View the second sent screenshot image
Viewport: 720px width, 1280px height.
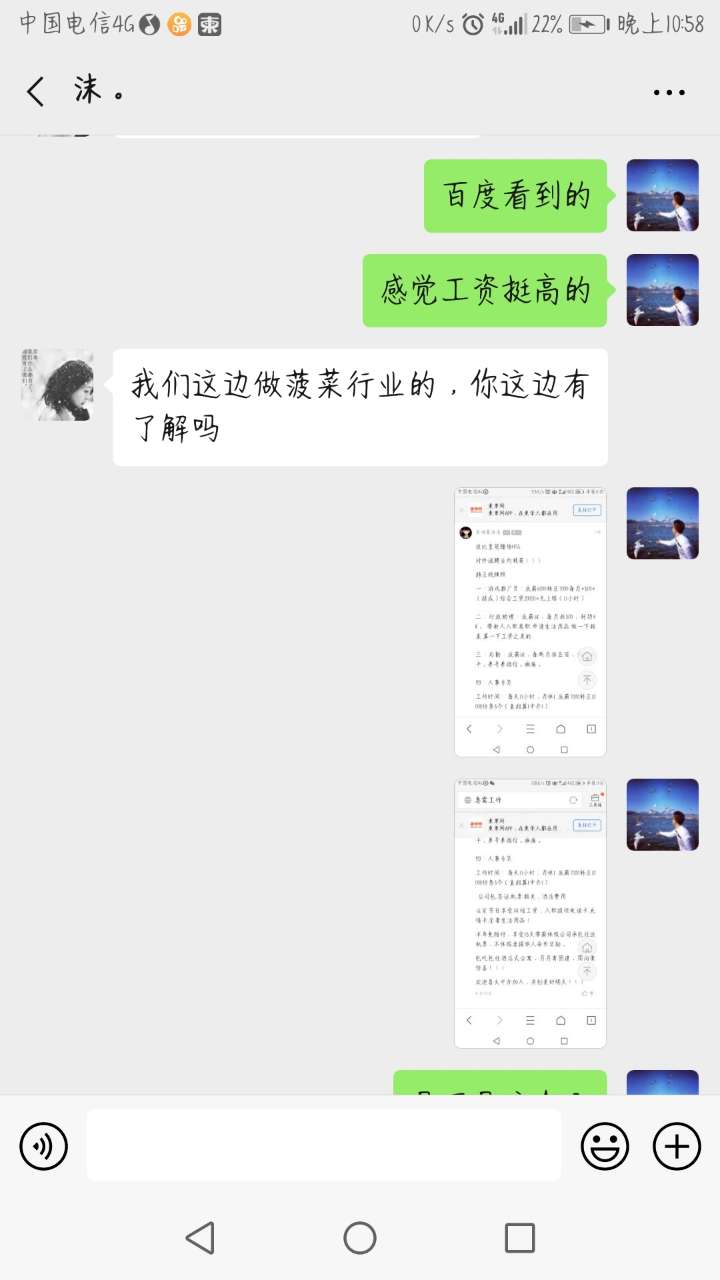pyautogui.click(x=530, y=913)
